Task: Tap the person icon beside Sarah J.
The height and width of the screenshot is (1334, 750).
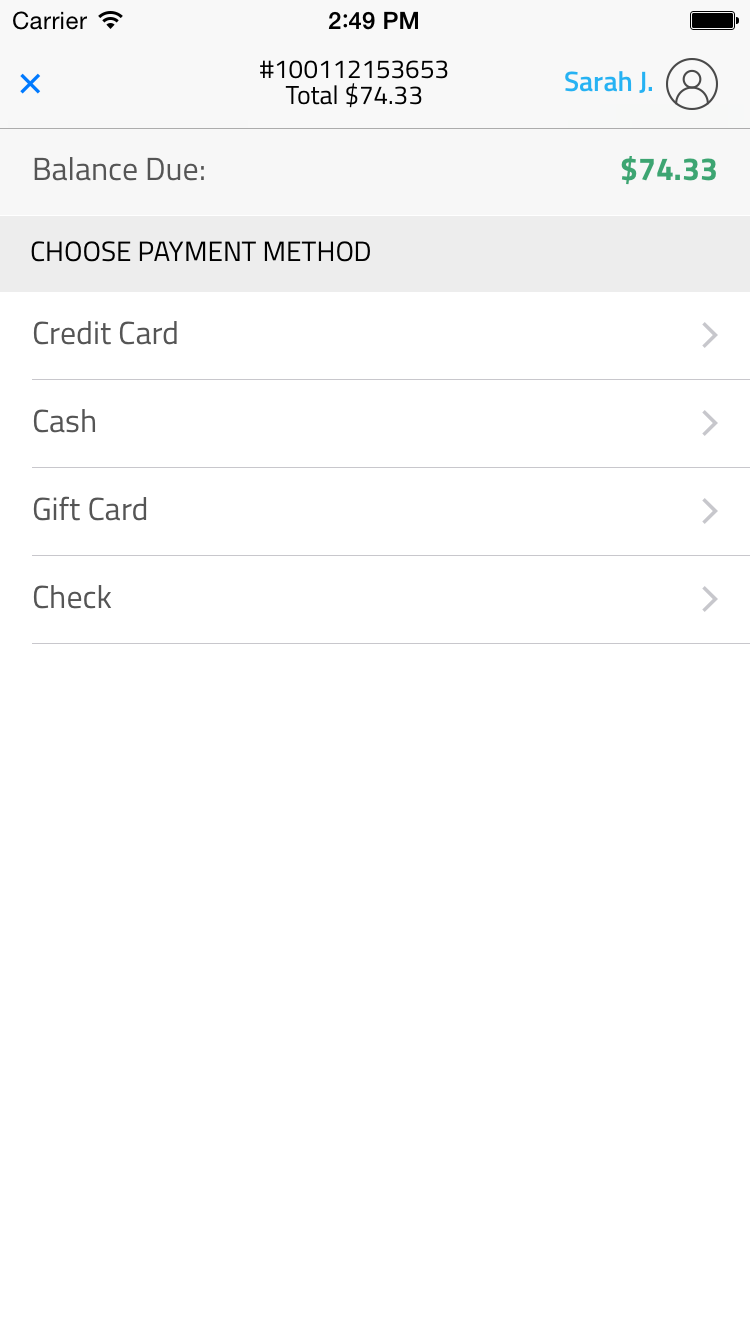Action: [692, 84]
